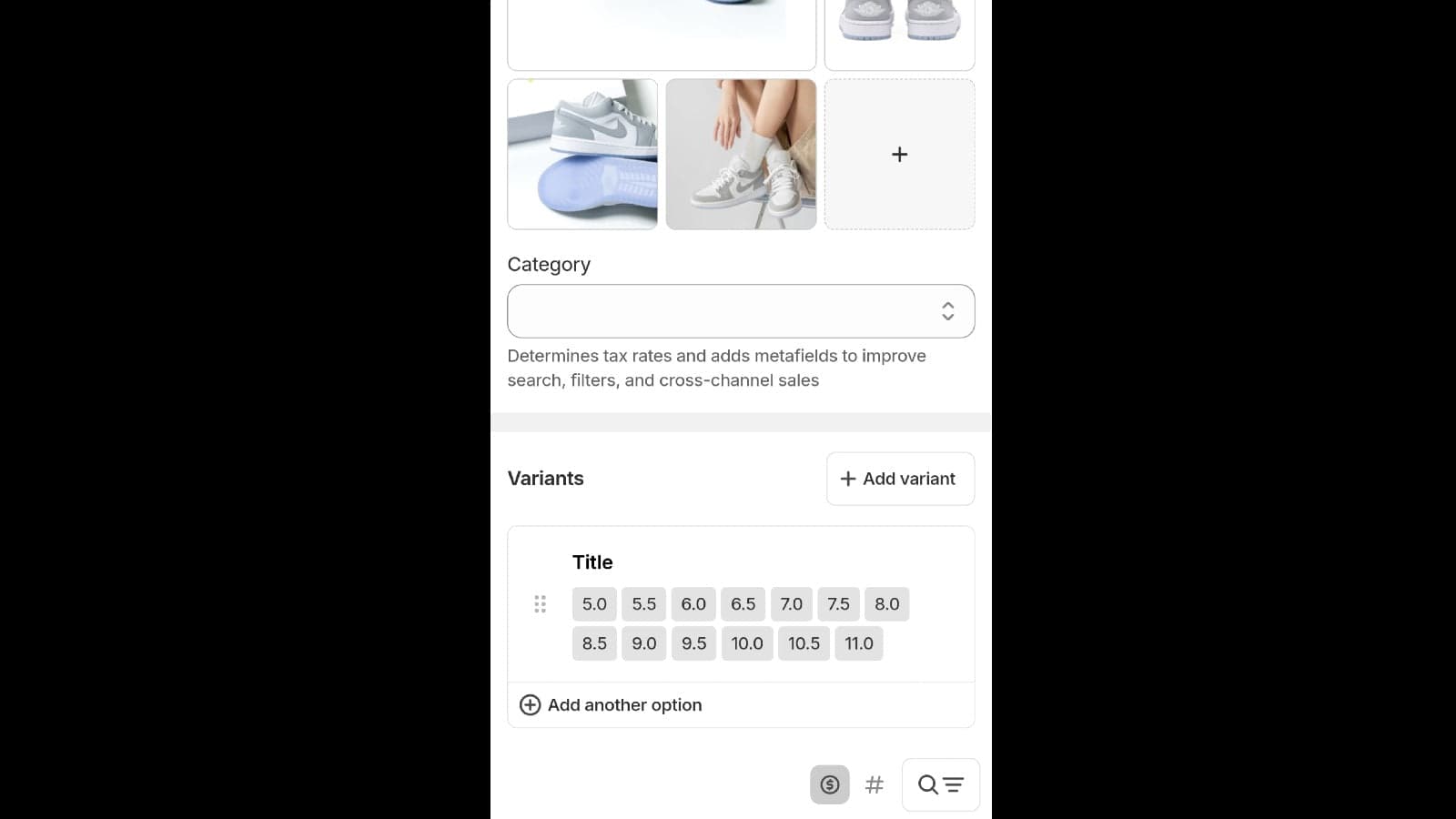
Task: Select the 7.5 size chip
Action: pyautogui.click(x=838, y=604)
